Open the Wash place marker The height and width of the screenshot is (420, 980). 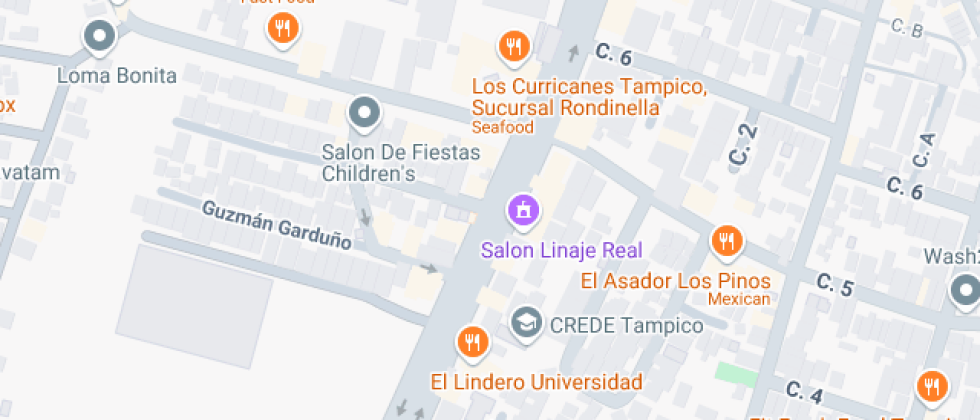point(964,291)
